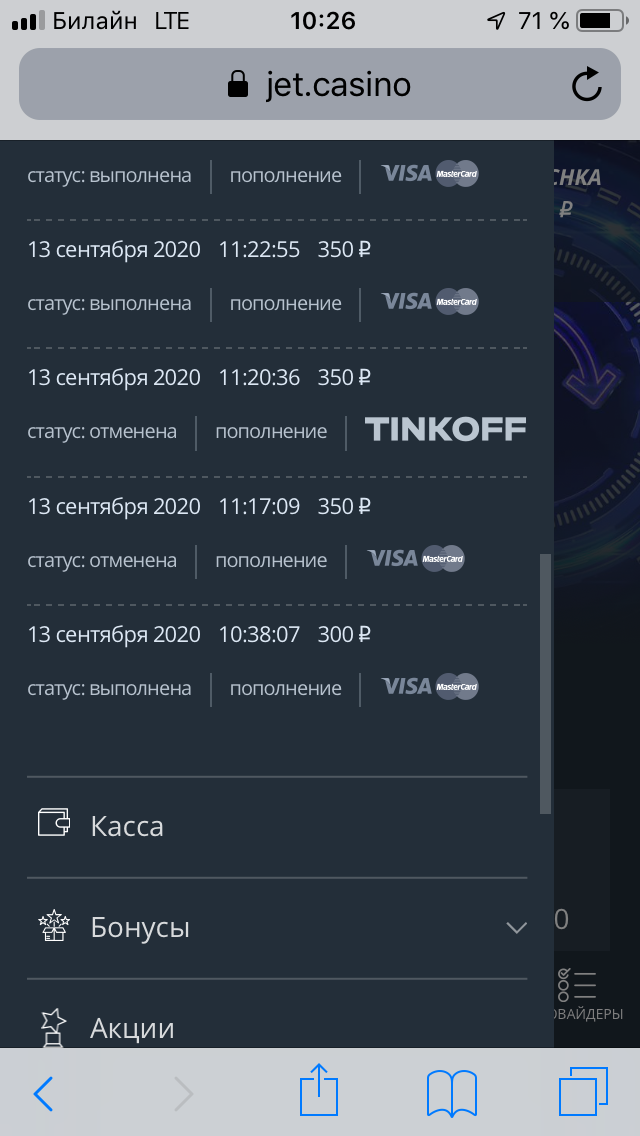Open Safari bookmarks
This screenshot has width=640, height=1136.
tap(451, 1093)
